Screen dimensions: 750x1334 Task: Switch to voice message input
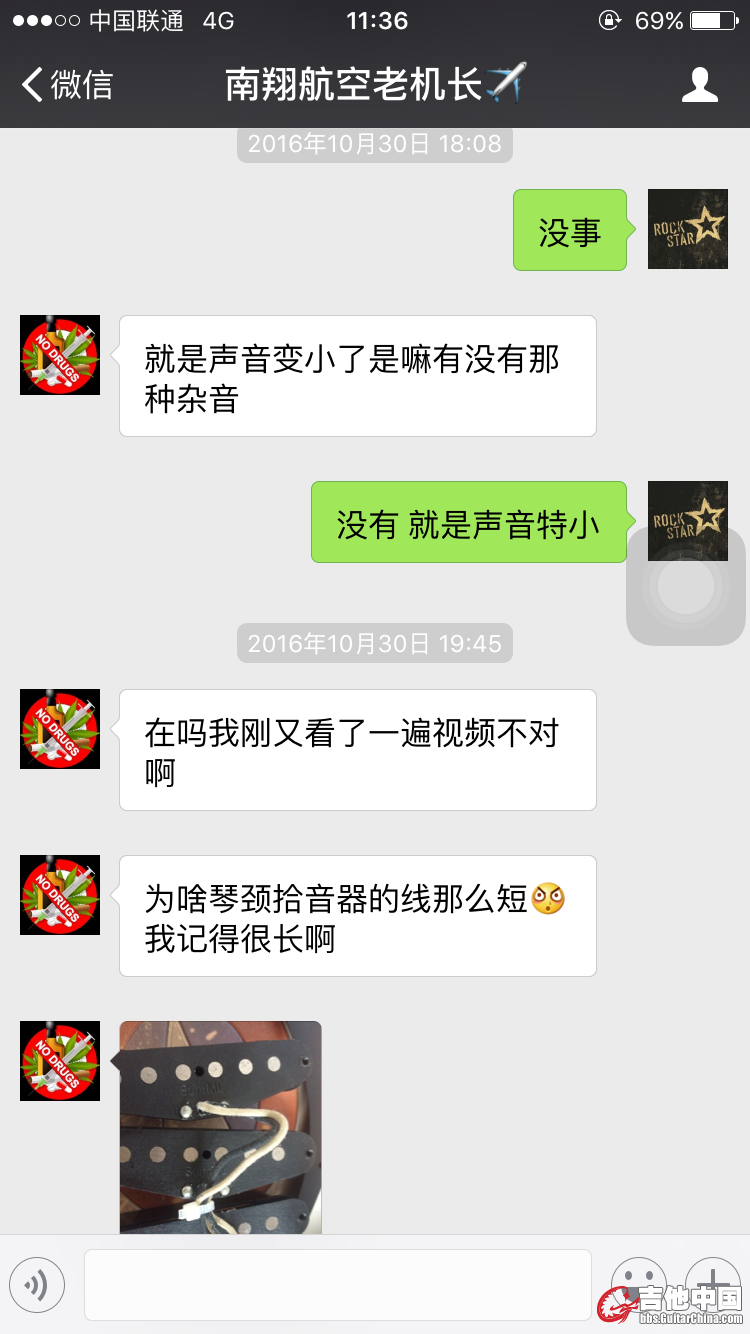coord(37,1284)
